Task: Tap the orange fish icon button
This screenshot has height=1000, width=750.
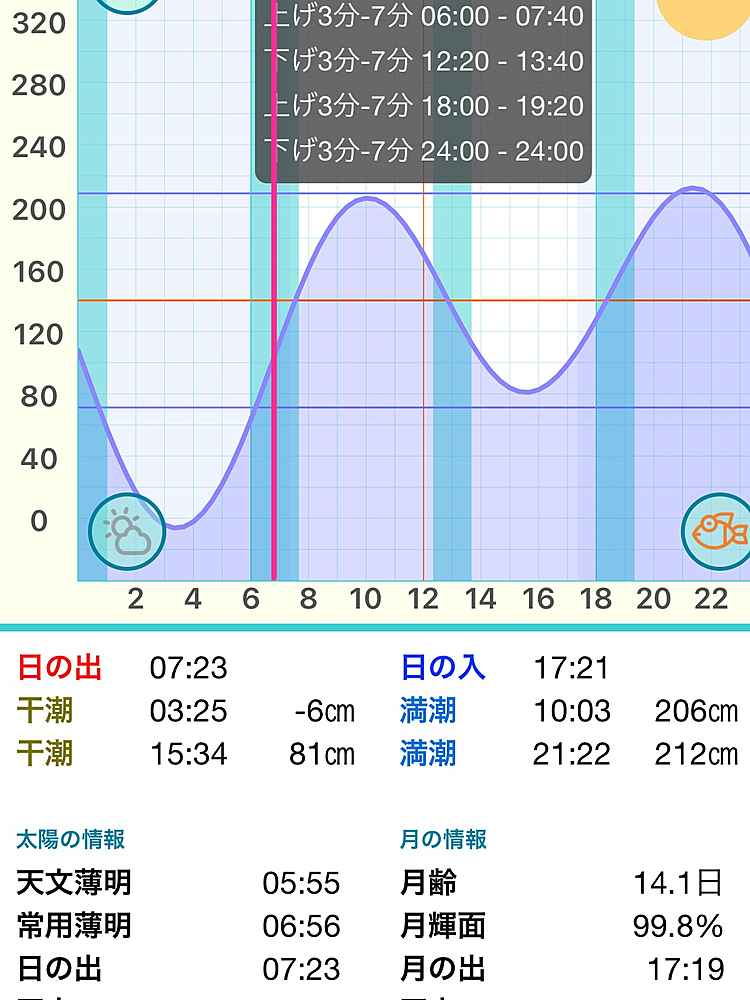Action: pos(718,530)
